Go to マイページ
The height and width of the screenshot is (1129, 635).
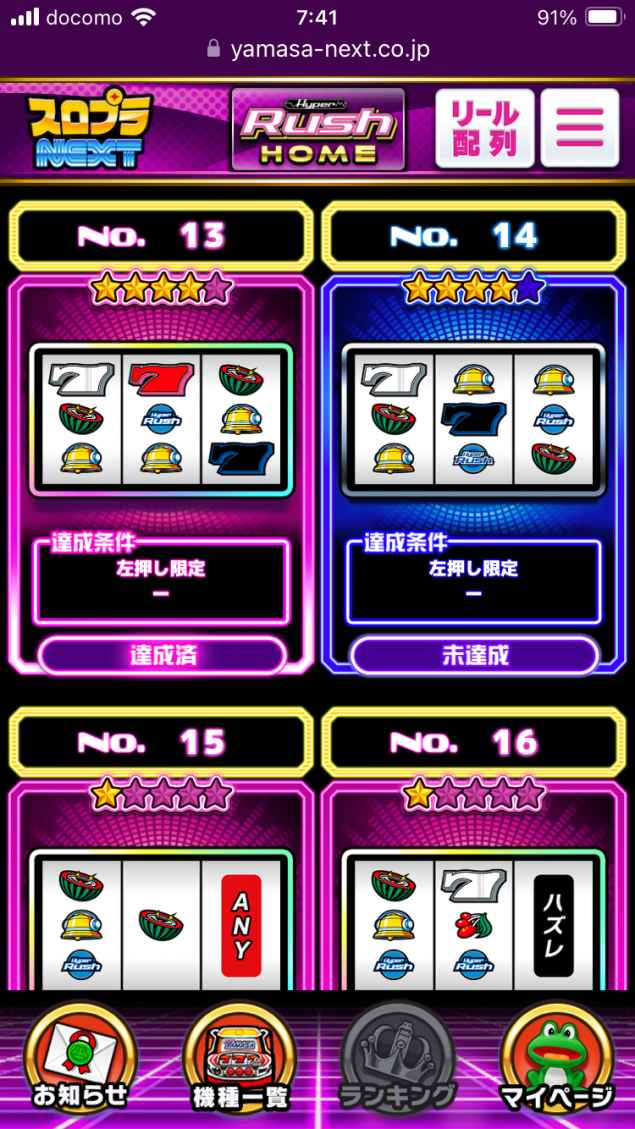(556, 1060)
